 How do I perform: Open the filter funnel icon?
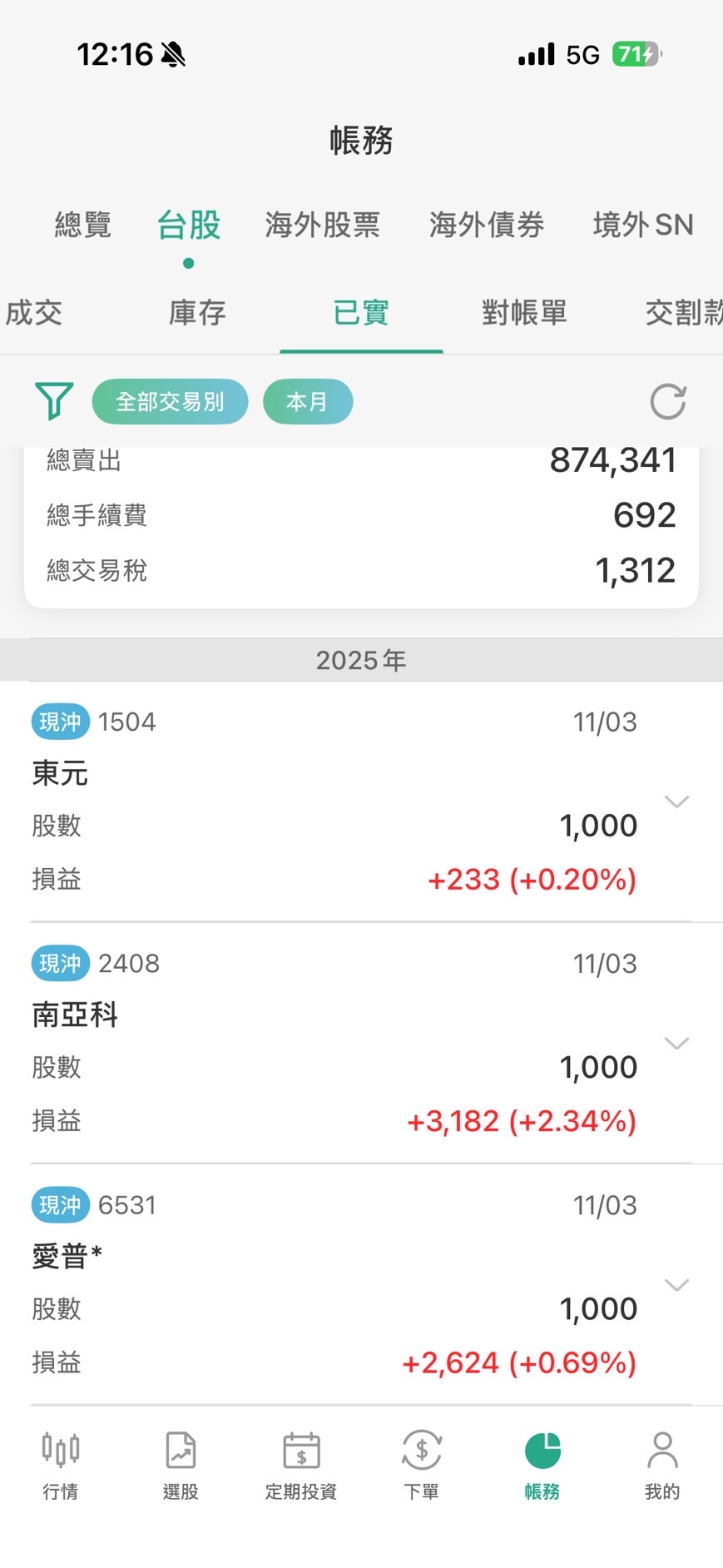pos(54,401)
